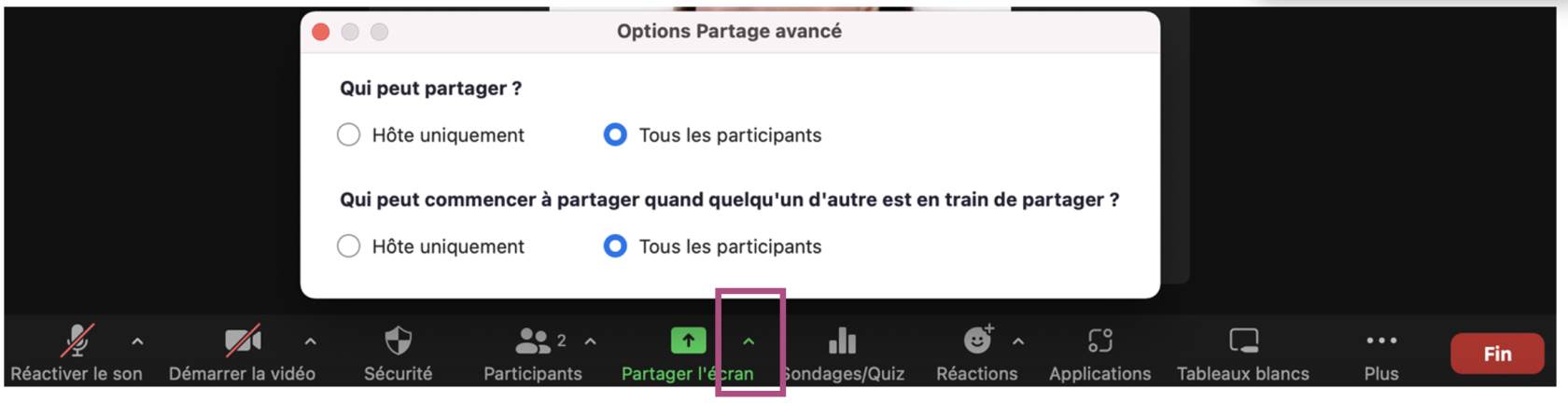Open the Plus three-dot menu
The image size is (1568, 403).
(x=1381, y=353)
